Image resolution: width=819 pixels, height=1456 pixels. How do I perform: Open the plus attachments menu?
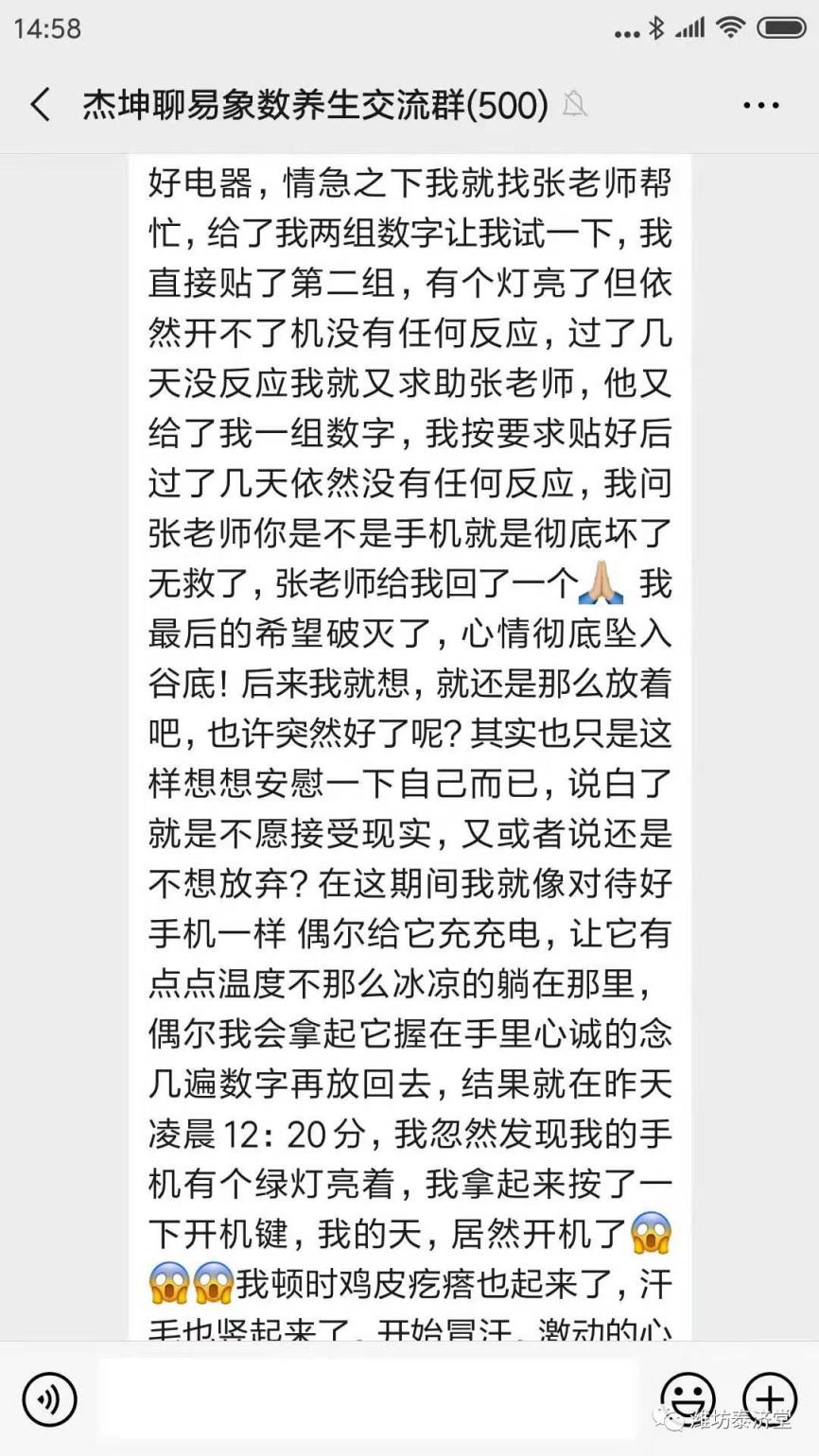click(x=770, y=1398)
